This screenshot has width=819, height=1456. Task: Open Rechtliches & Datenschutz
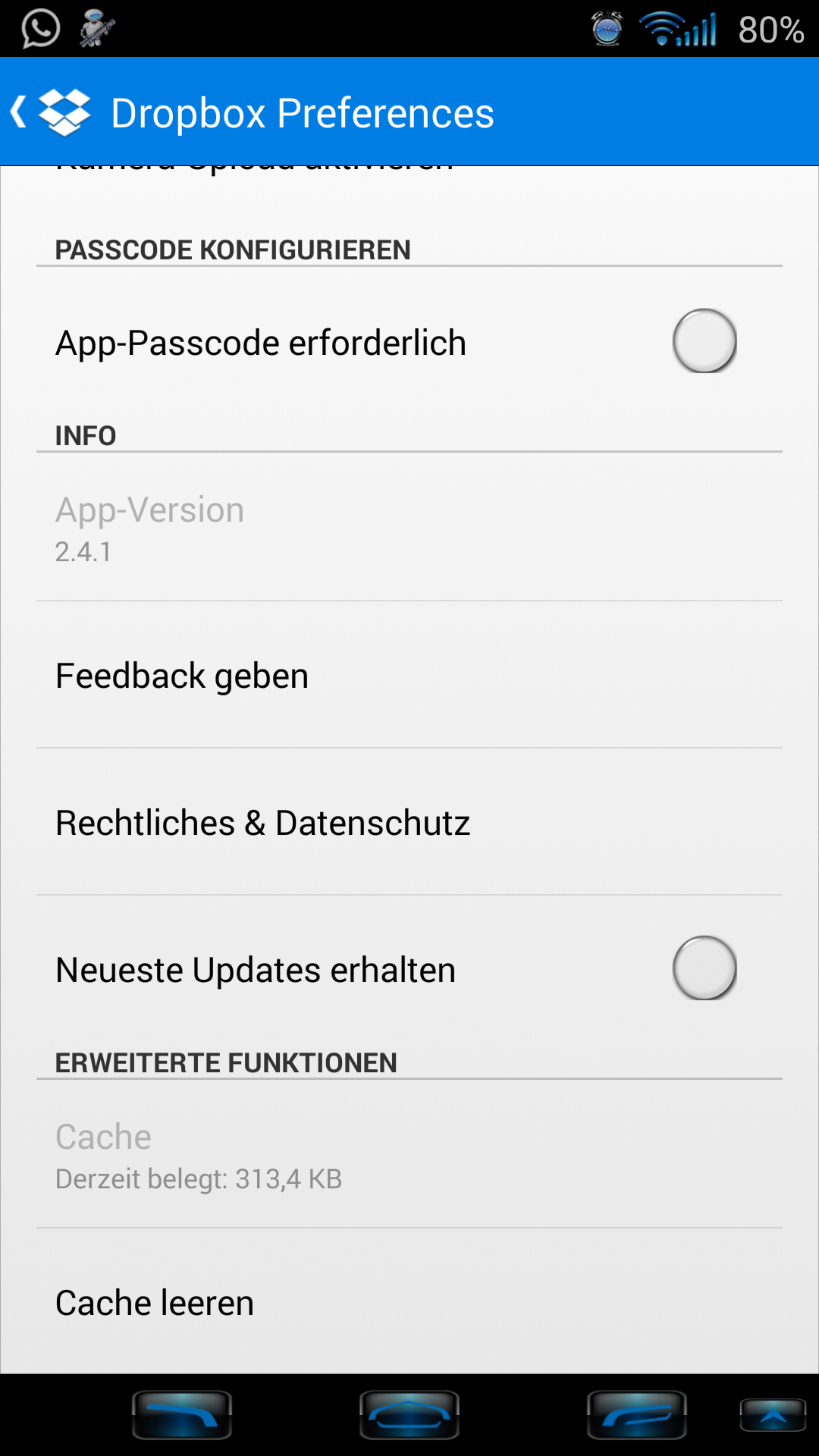[409, 822]
